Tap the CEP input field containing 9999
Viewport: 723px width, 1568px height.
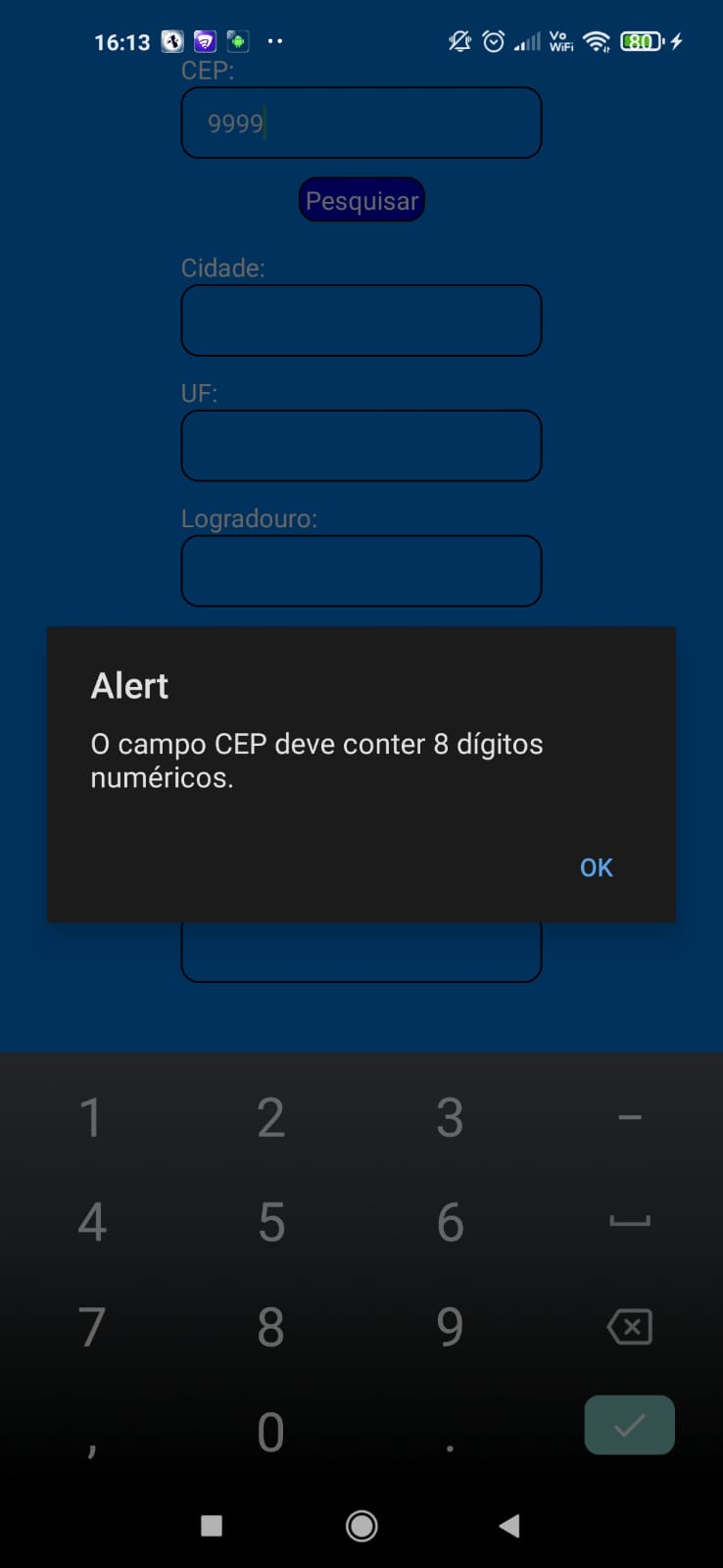361,122
